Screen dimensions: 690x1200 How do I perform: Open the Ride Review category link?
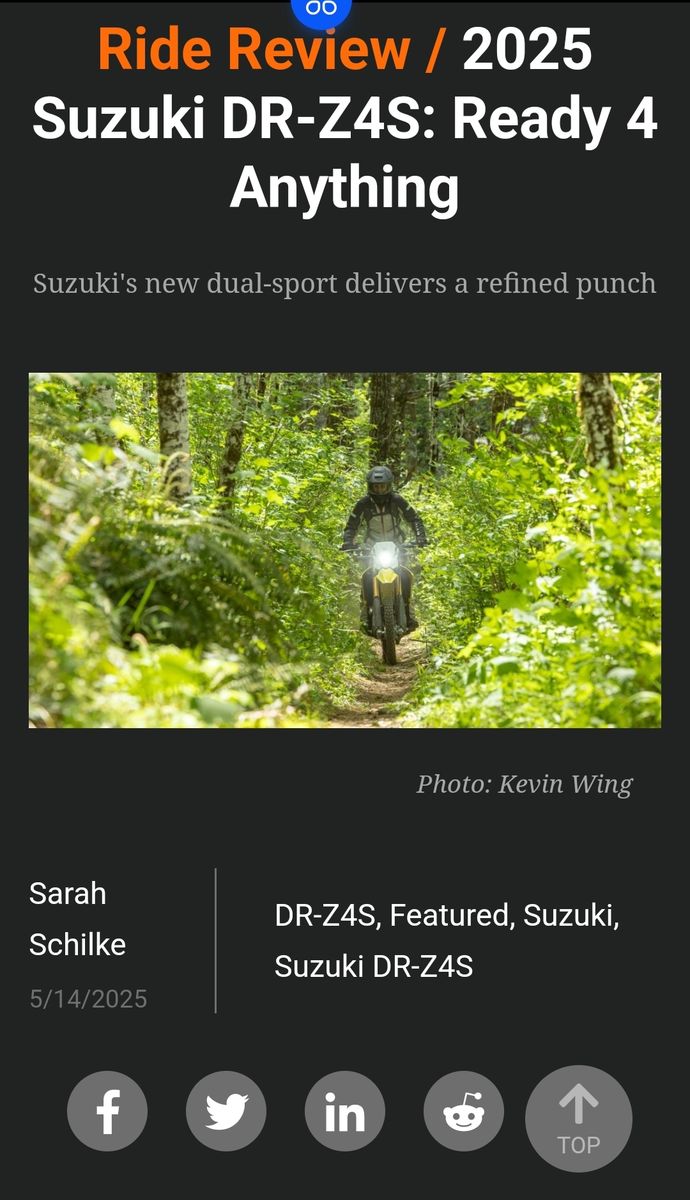click(x=254, y=48)
